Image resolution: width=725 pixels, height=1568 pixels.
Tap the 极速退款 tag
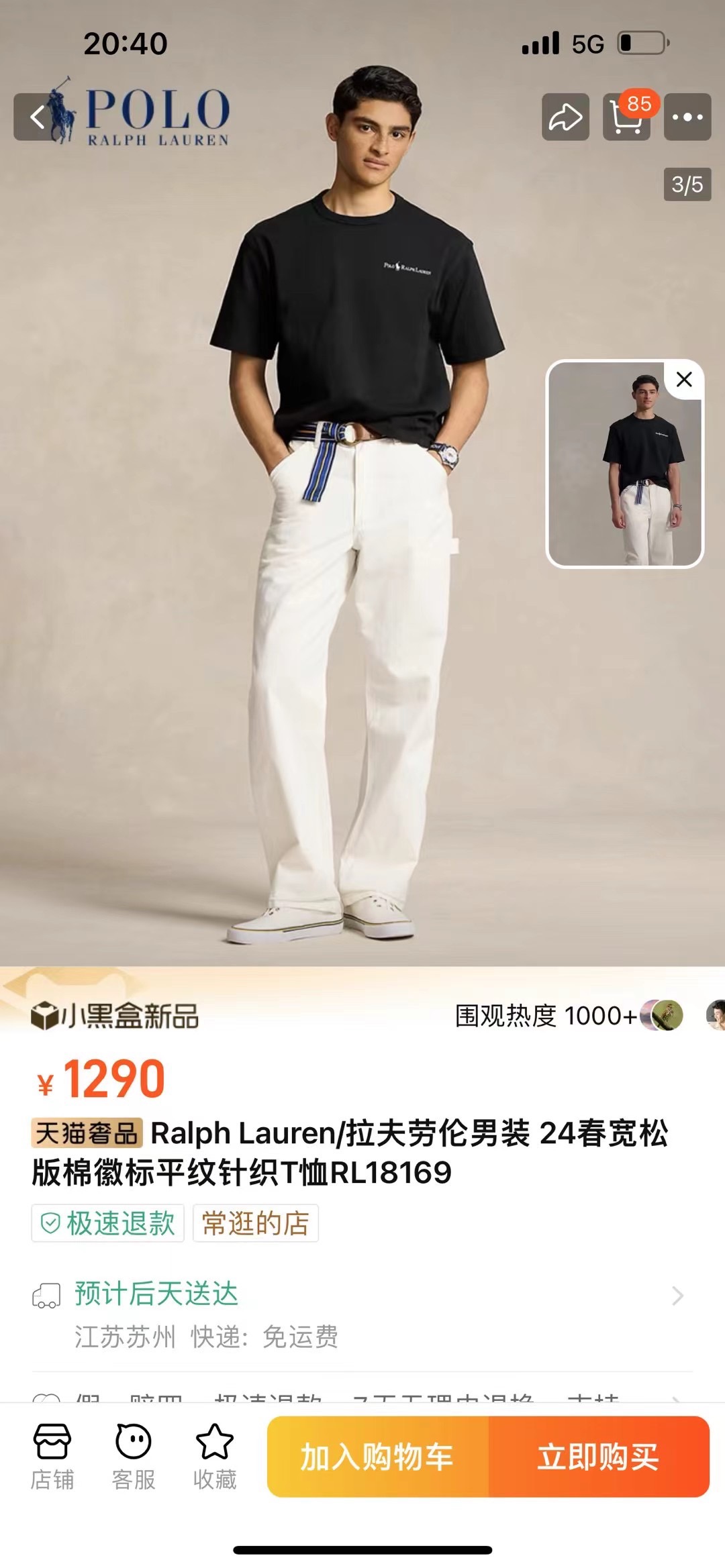point(108,1223)
